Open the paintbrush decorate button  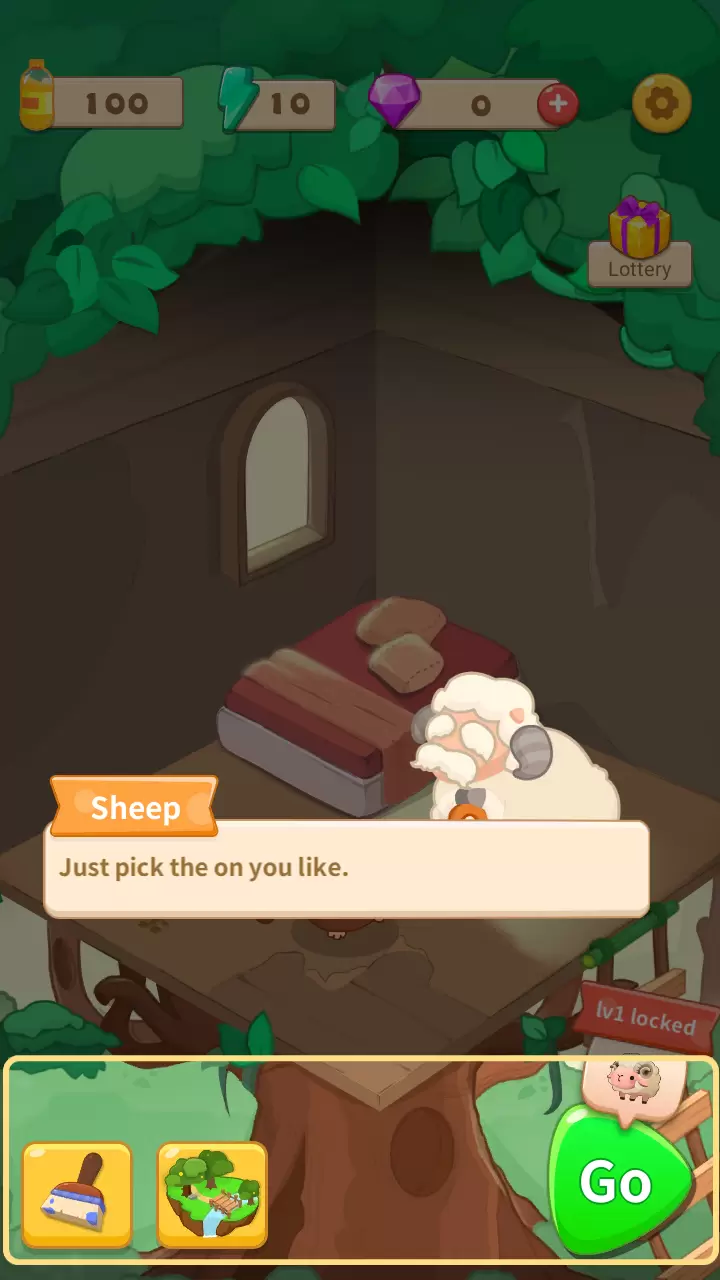tap(77, 1195)
